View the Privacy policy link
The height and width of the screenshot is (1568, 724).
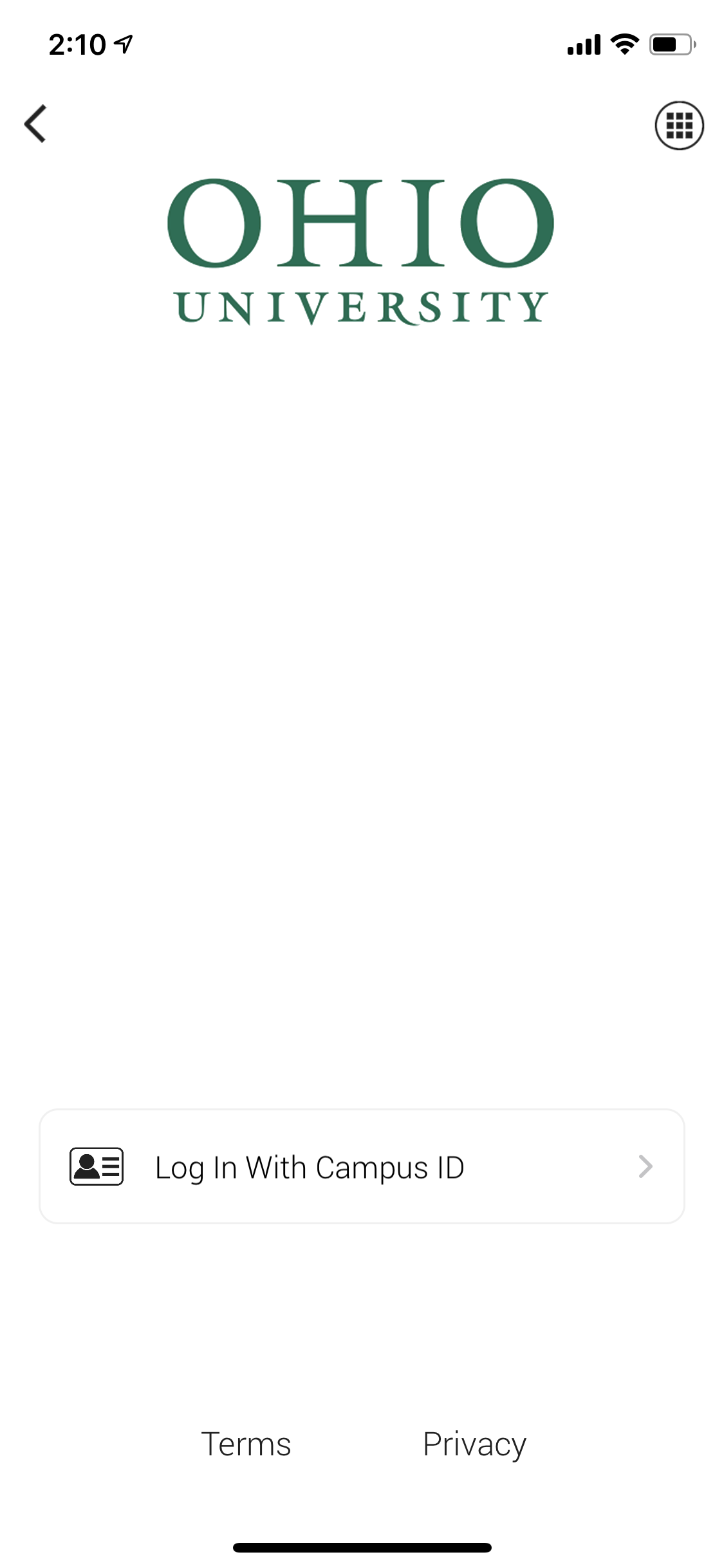click(474, 1444)
